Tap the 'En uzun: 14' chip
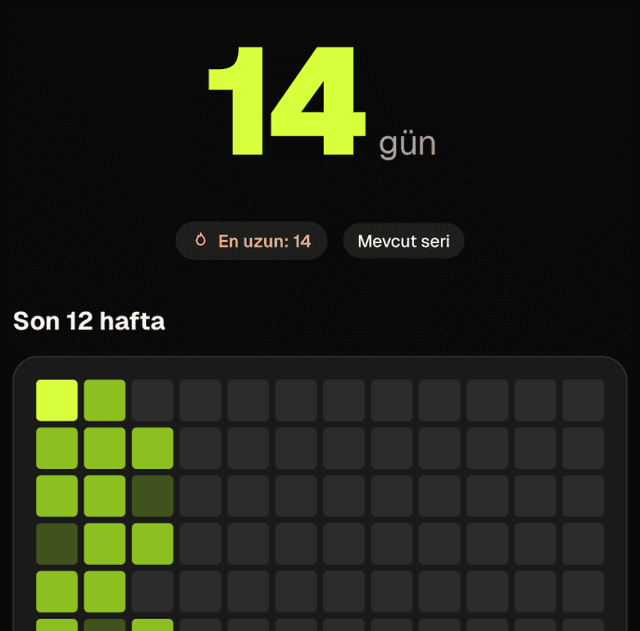The image size is (640, 631). pos(251,241)
